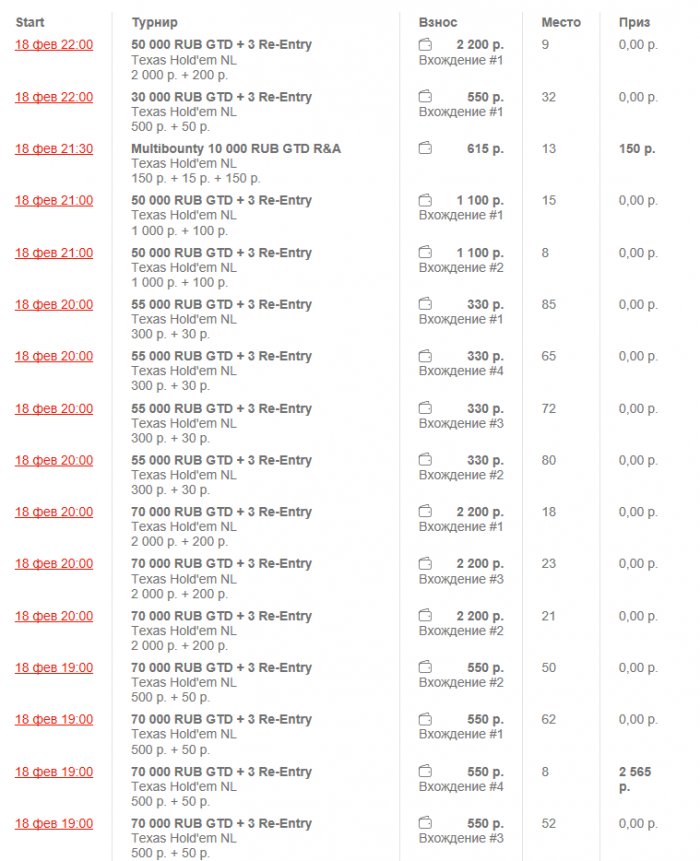Open 20:00 date link for 55 000 RUB Вхождение #4
Image resolution: width=700 pixels, height=861 pixels.
[54, 357]
